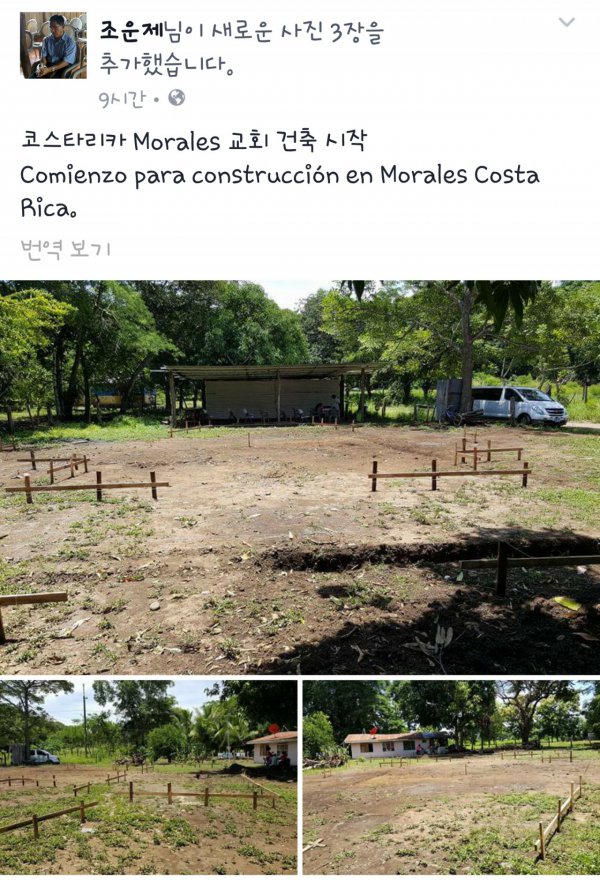Screen dimensions: 600x880
Task: Open the large construction site photo
Action: click(x=300, y=477)
